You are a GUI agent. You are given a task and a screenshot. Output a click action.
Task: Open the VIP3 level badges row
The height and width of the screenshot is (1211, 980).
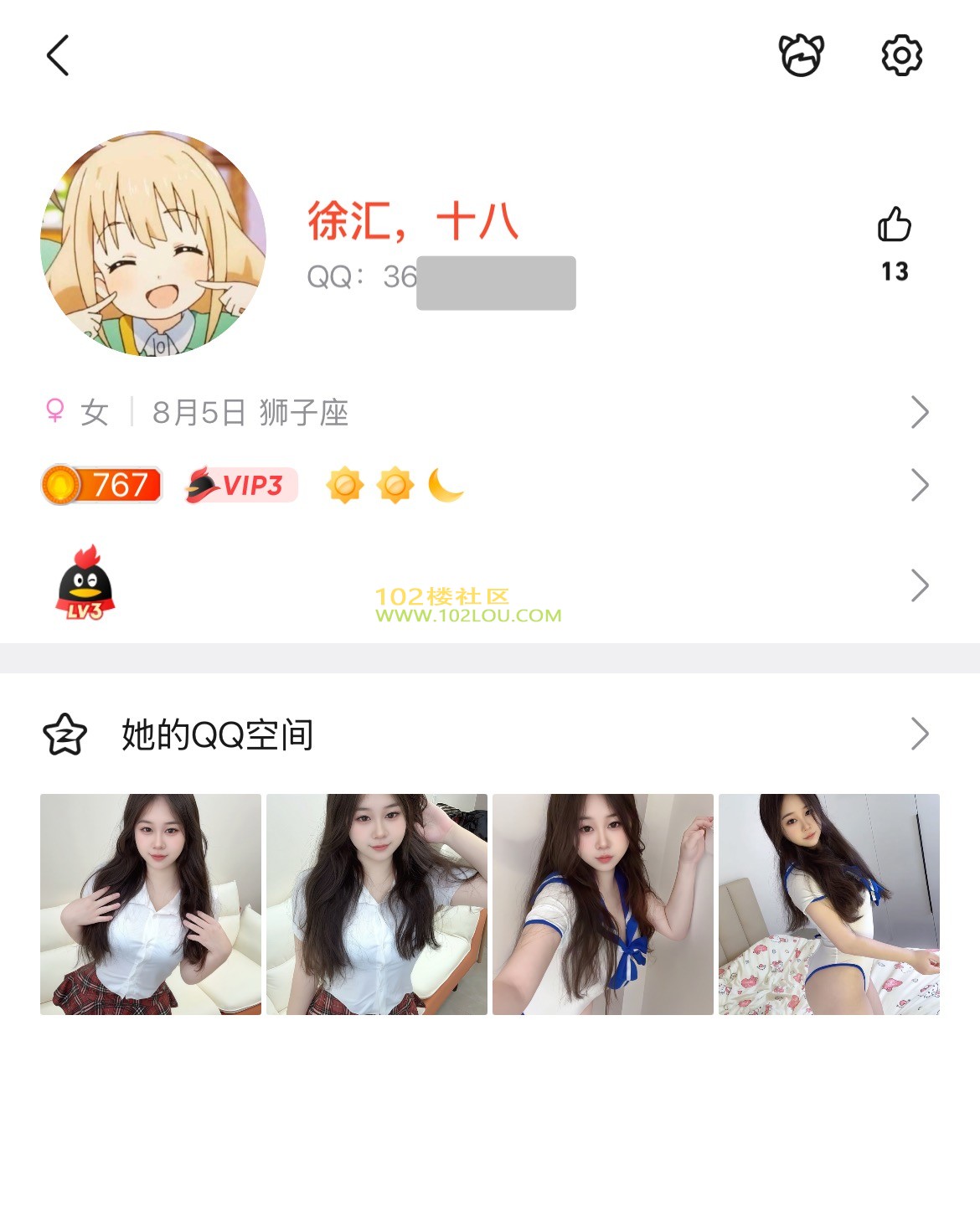click(x=489, y=485)
